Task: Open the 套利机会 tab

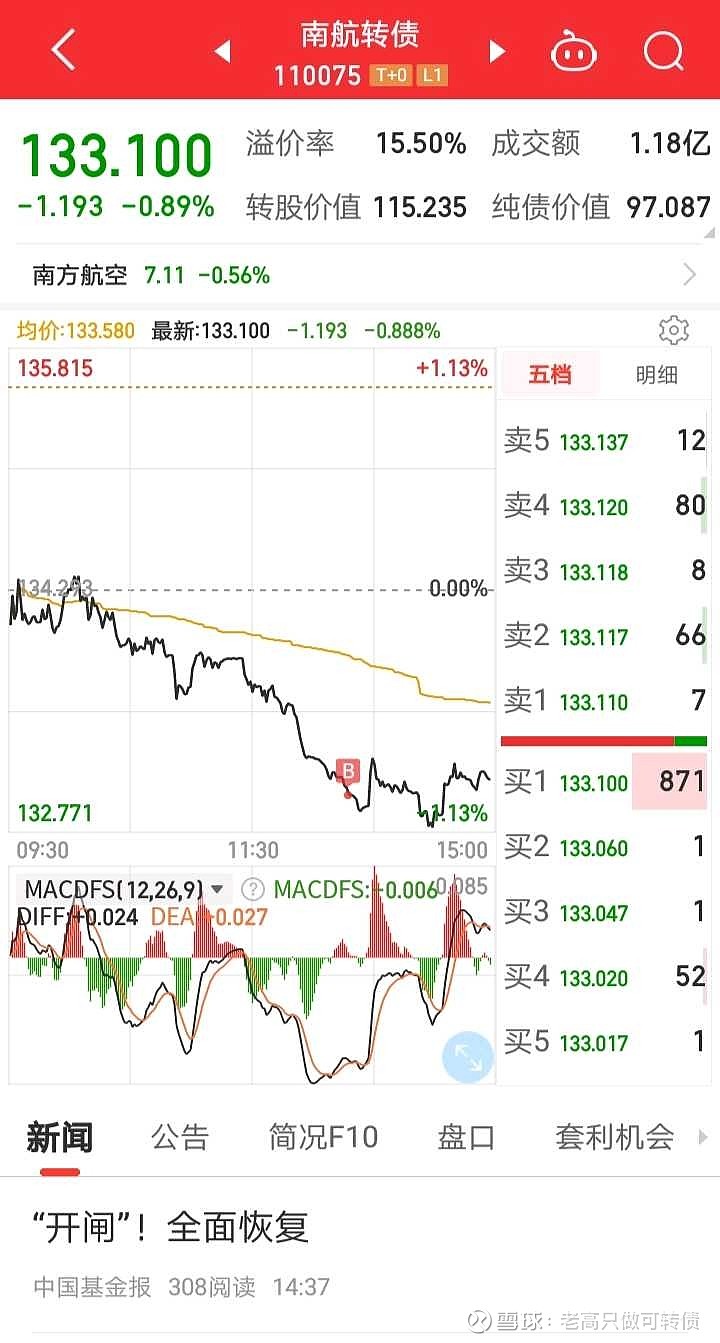Action: [x=615, y=1137]
